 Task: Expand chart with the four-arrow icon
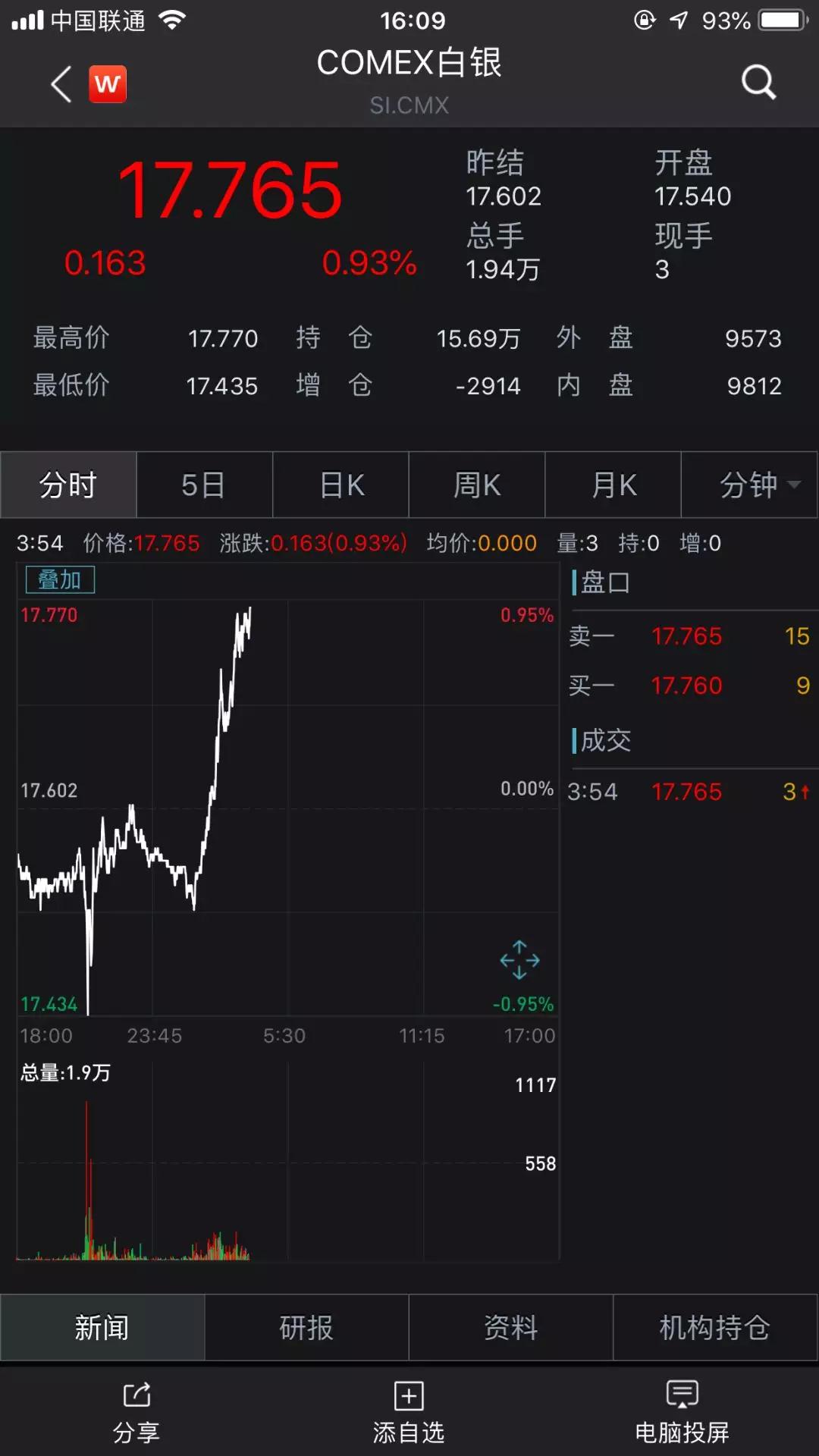[x=519, y=960]
